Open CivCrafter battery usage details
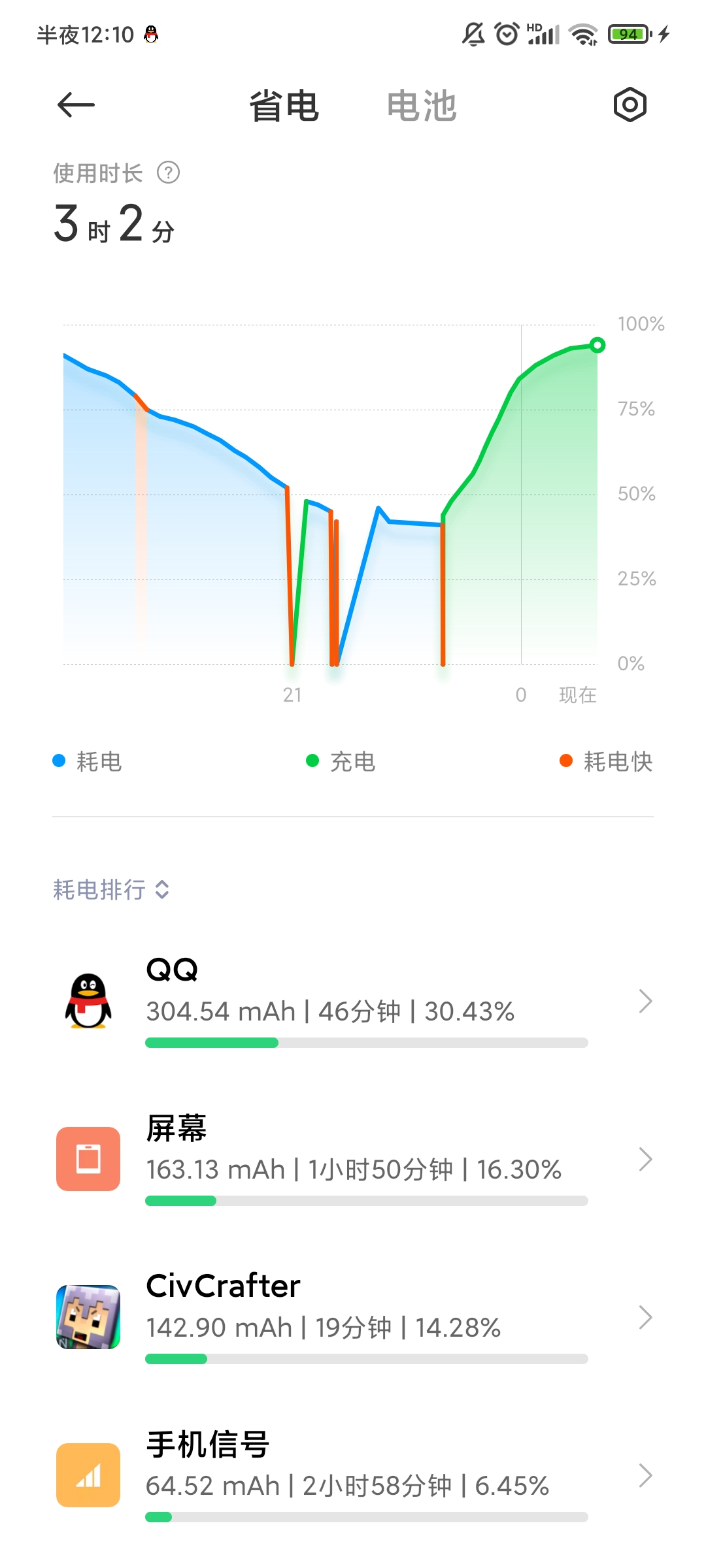 353,1318
